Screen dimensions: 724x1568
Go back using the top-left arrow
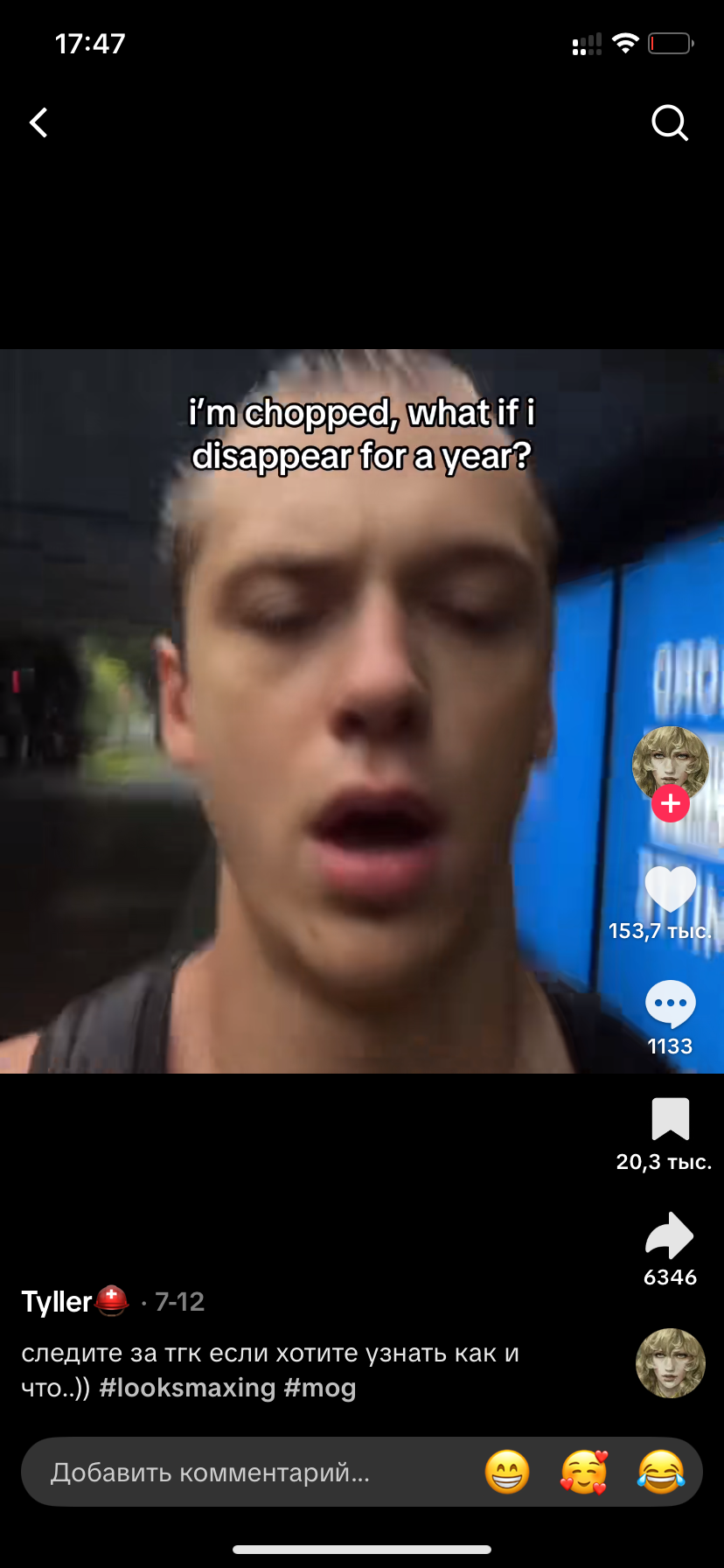click(x=38, y=122)
